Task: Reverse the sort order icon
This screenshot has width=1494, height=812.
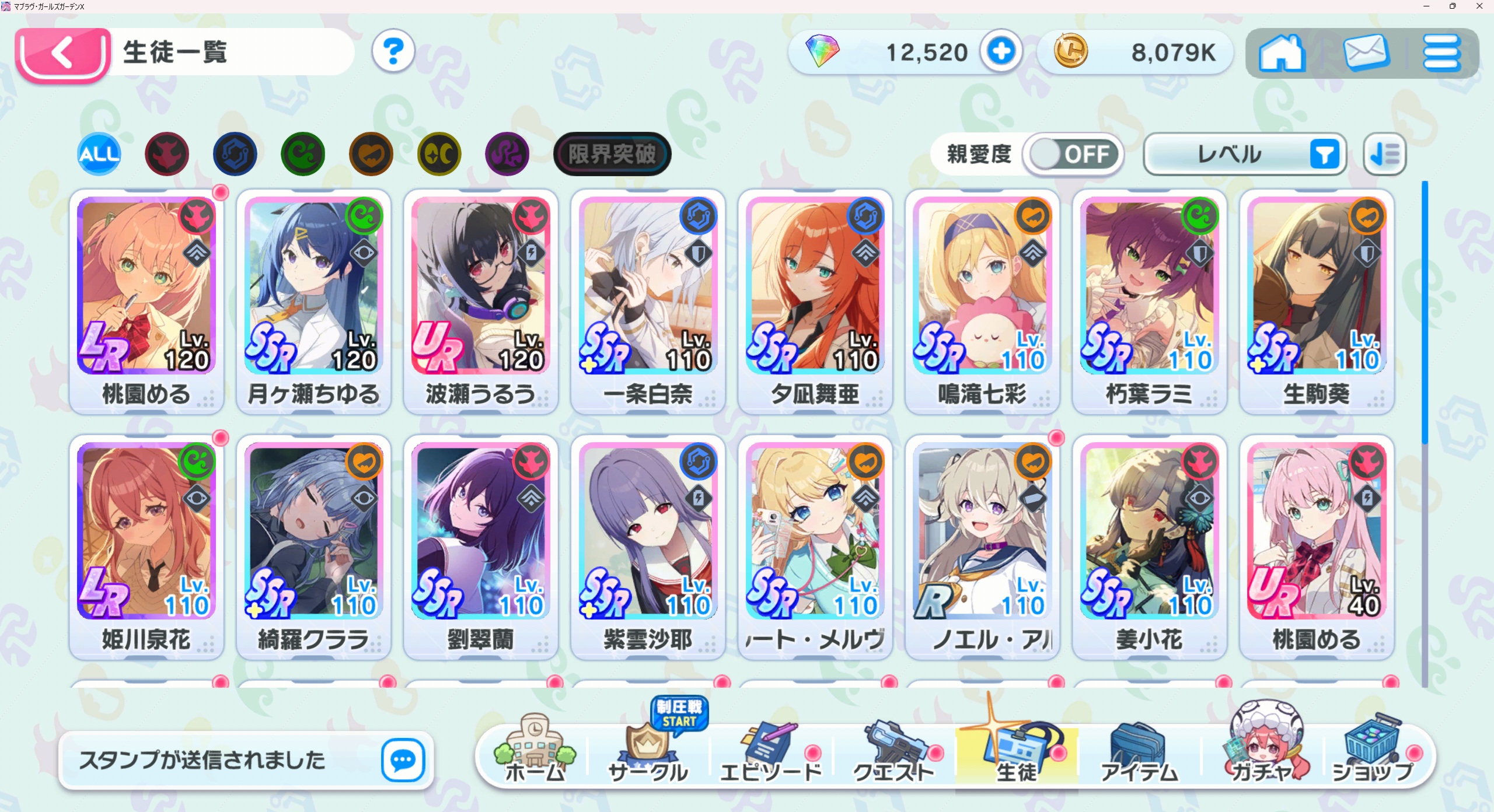Action: (1384, 155)
